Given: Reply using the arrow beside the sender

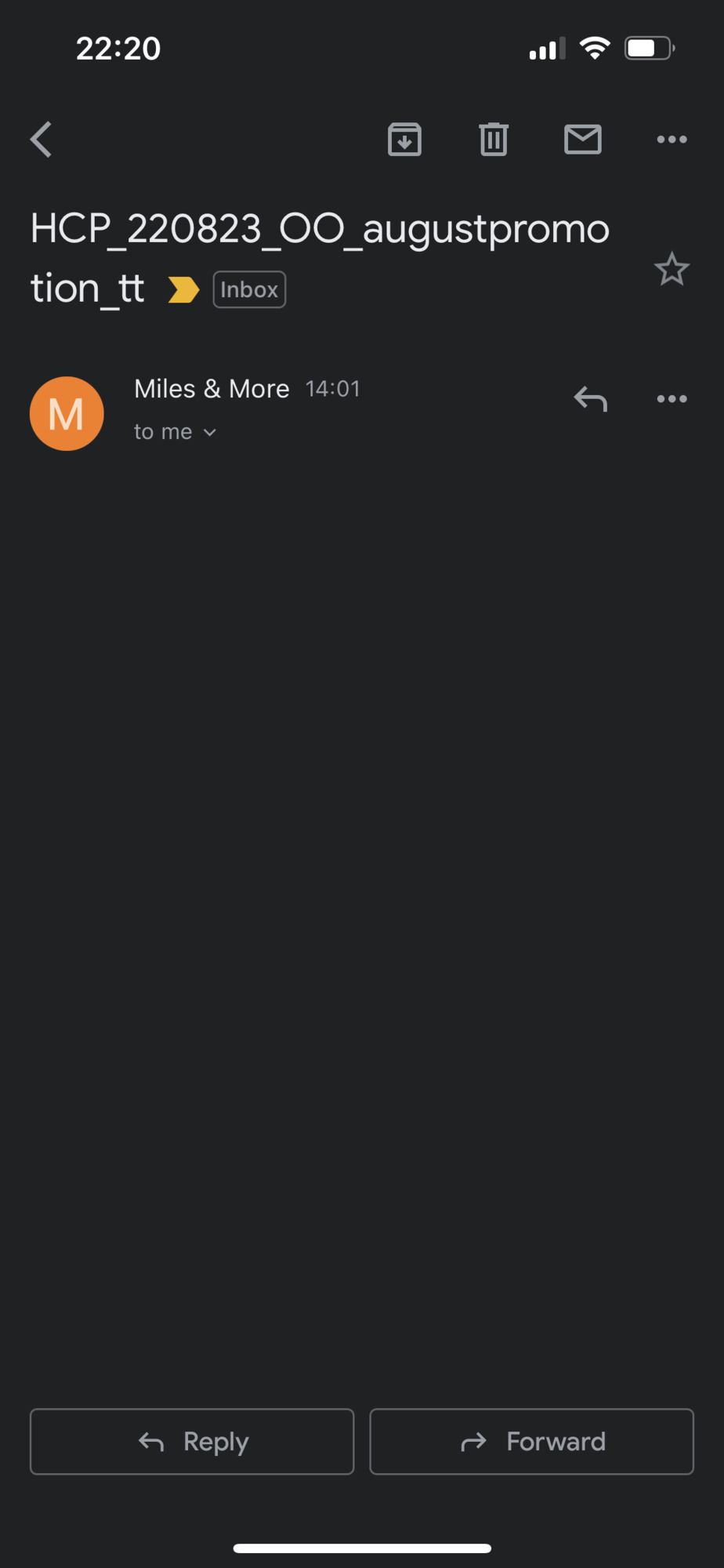Looking at the screenshot, I should tap(591, 399).
